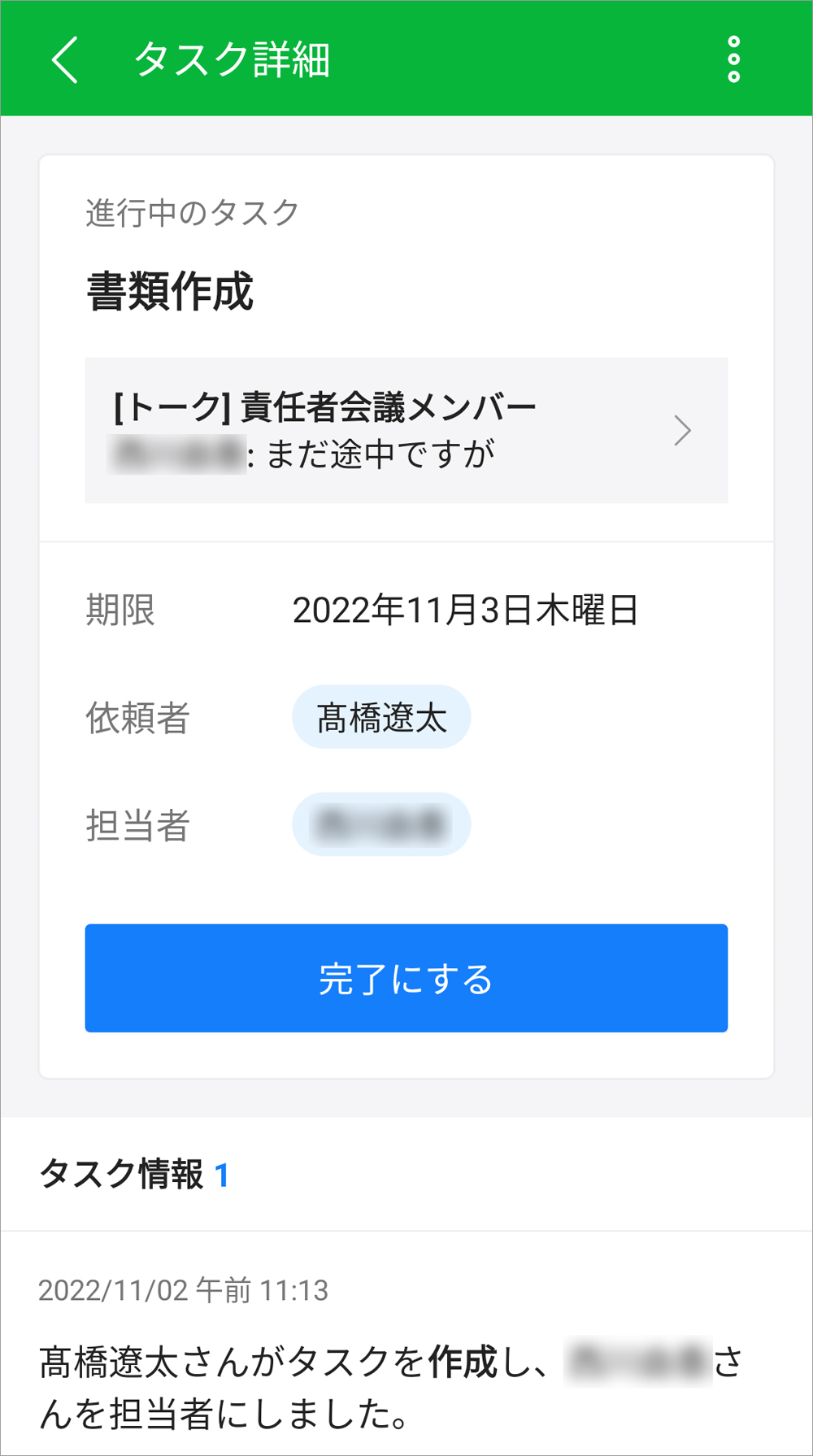Viewport: 813px width, 1456px height.
Task: Go back from the タスク詳細 screen
Action: pos(65,59)
